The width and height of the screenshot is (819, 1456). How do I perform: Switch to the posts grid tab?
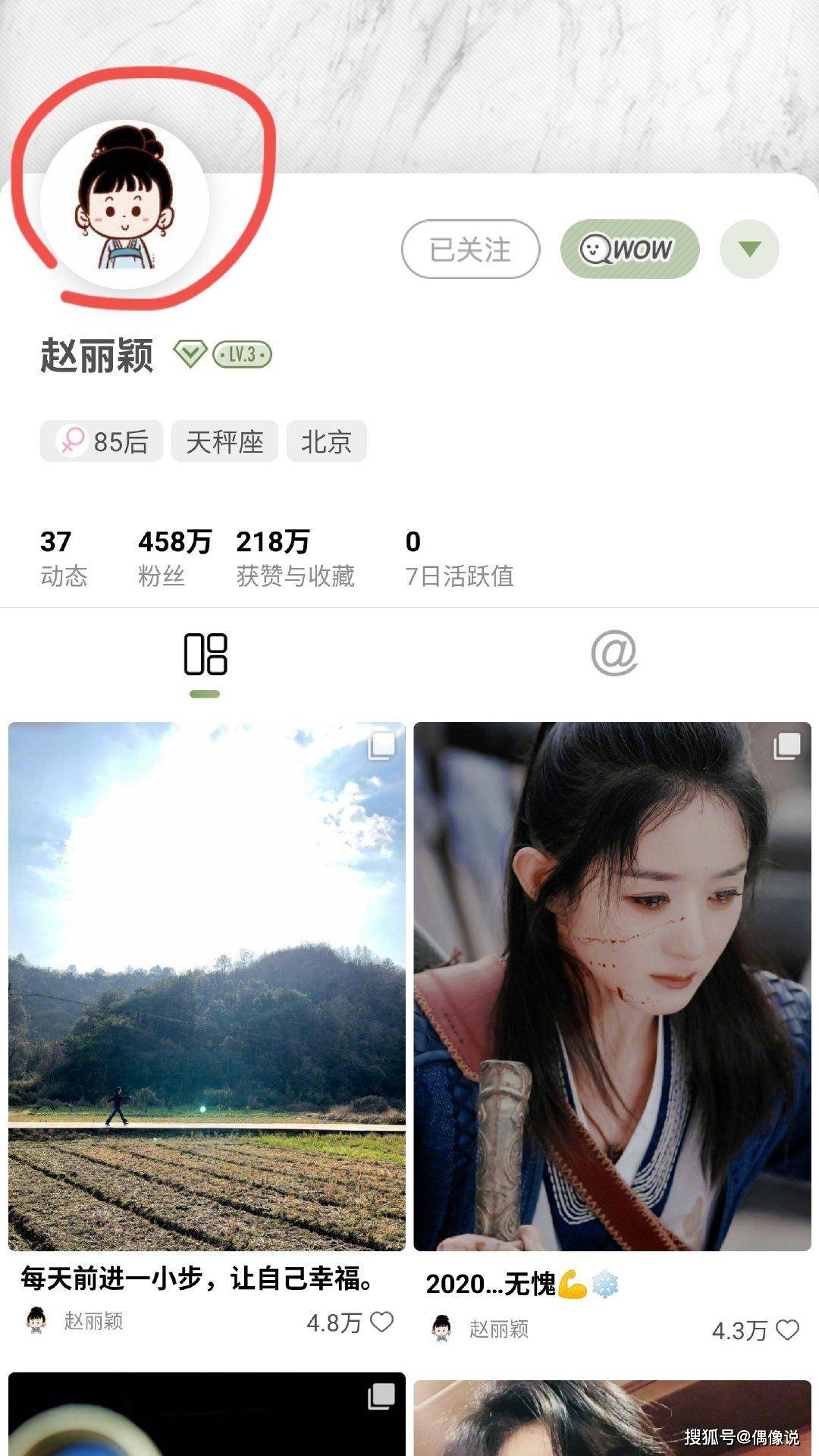tap(206, 654)
